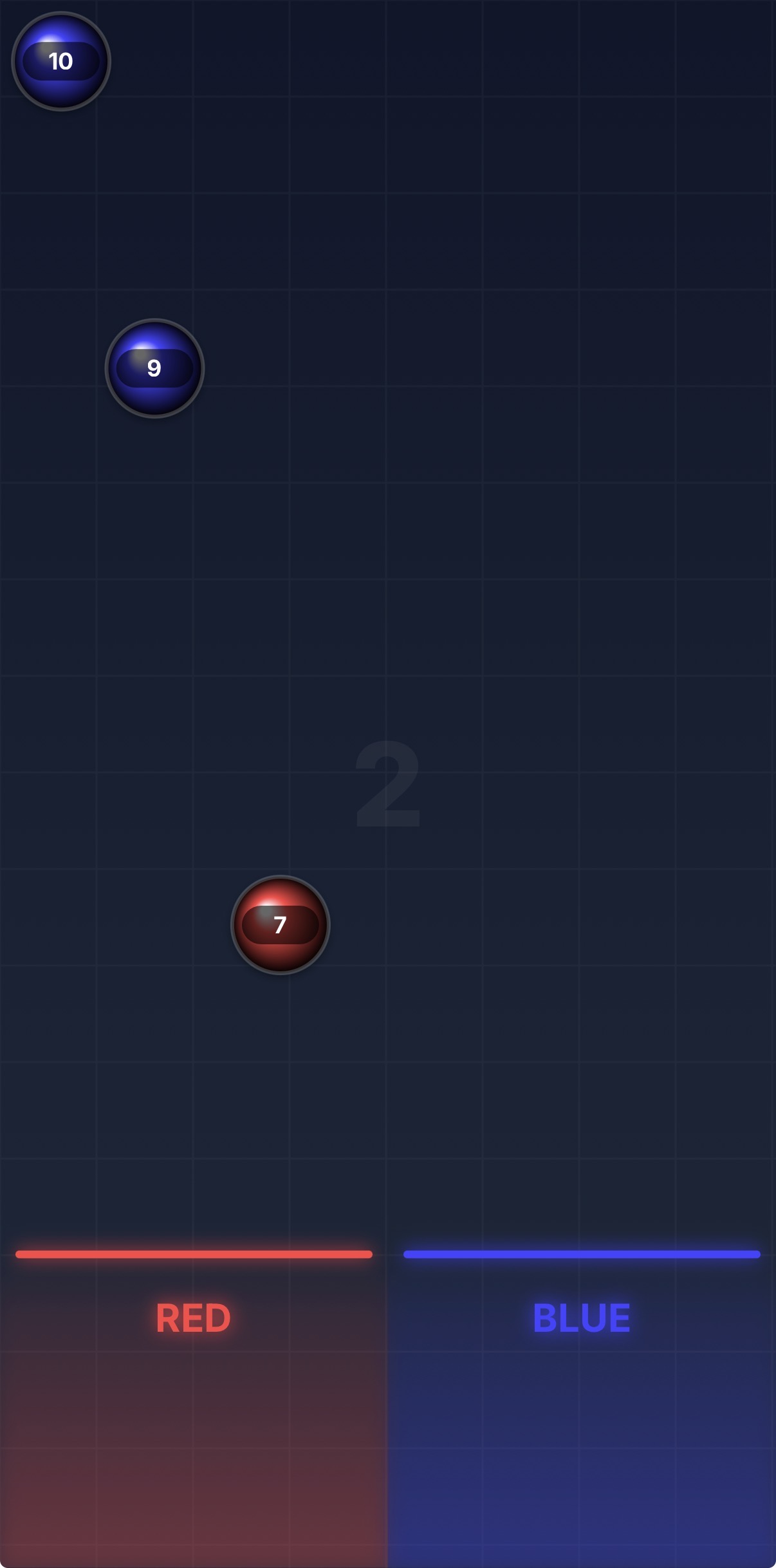
Task: Click the ball closest to the RED zone
Action: pyautogui.click(x=281, y=925)
